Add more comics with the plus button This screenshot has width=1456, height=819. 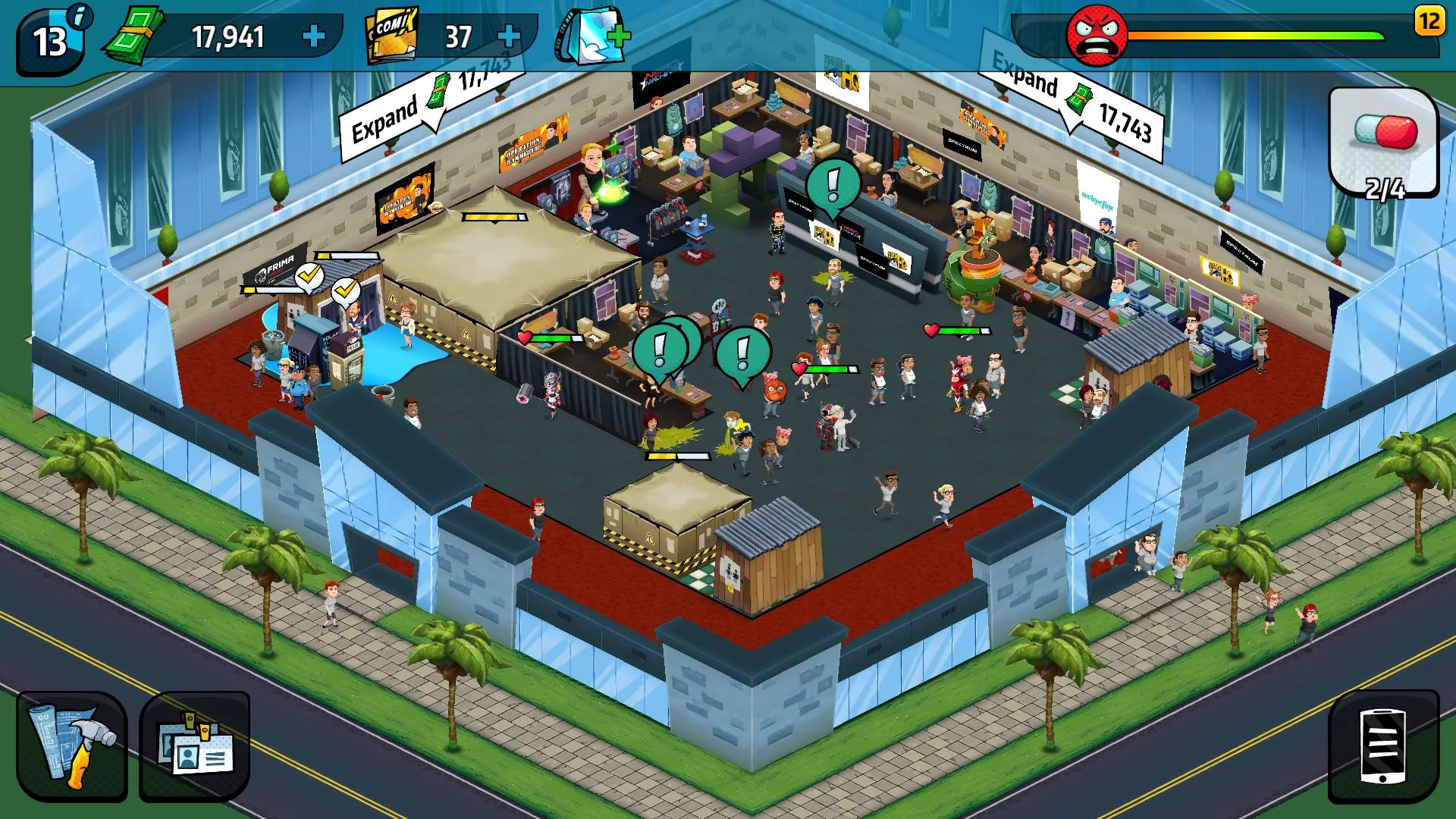509,36
